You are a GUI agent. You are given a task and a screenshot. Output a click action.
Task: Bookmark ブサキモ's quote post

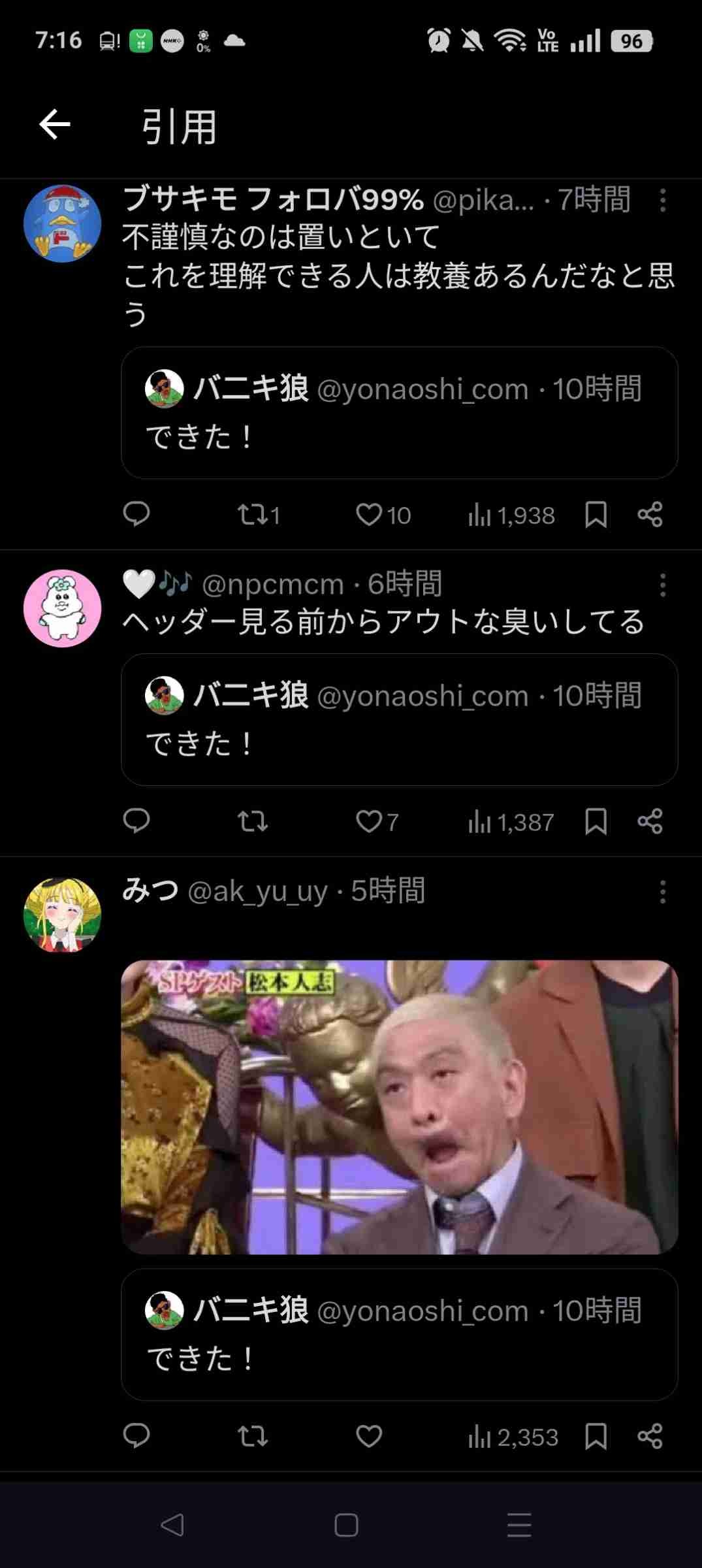pos(596,515)
